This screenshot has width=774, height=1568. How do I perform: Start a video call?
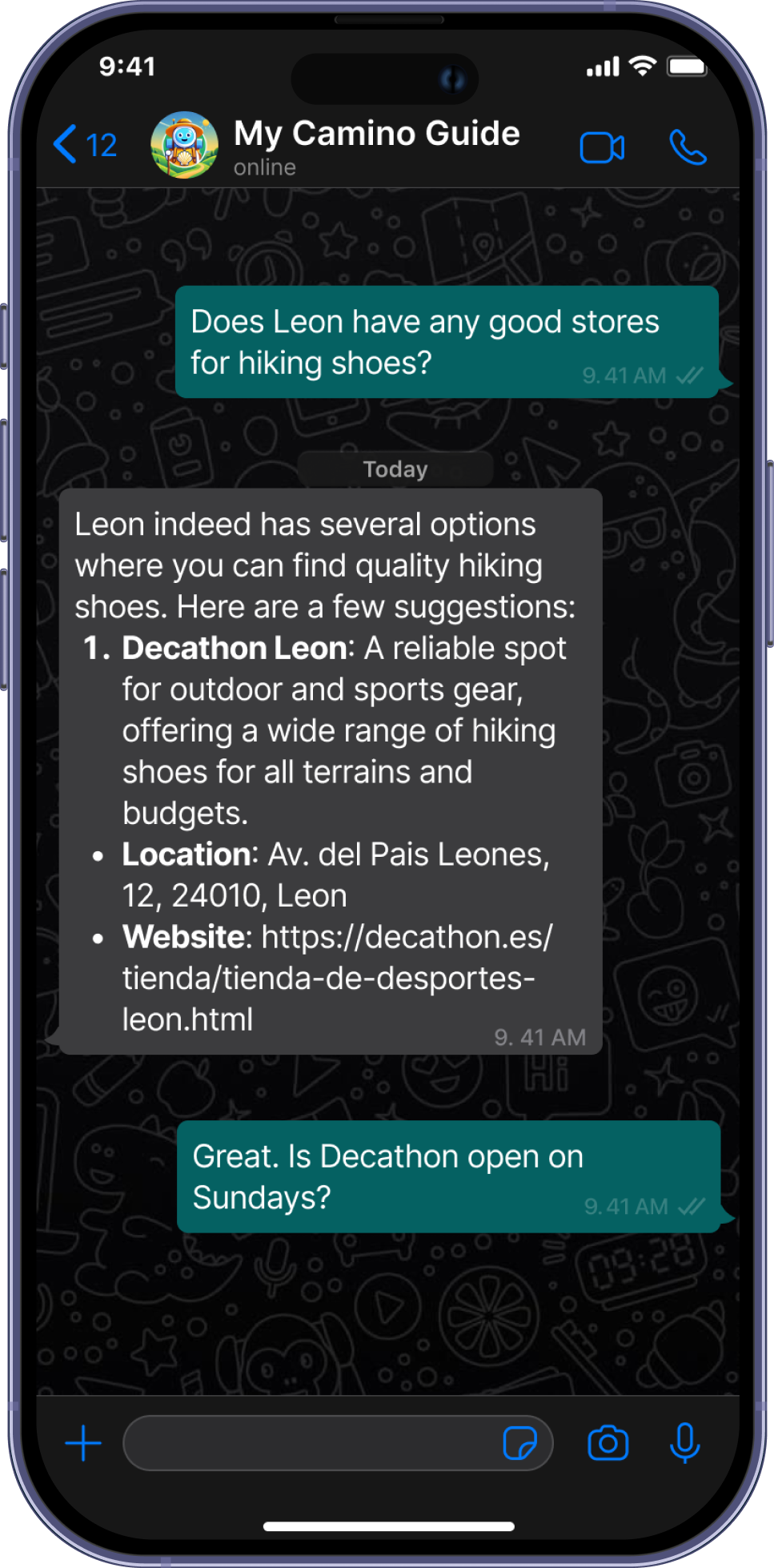click(x=601, y=147)
